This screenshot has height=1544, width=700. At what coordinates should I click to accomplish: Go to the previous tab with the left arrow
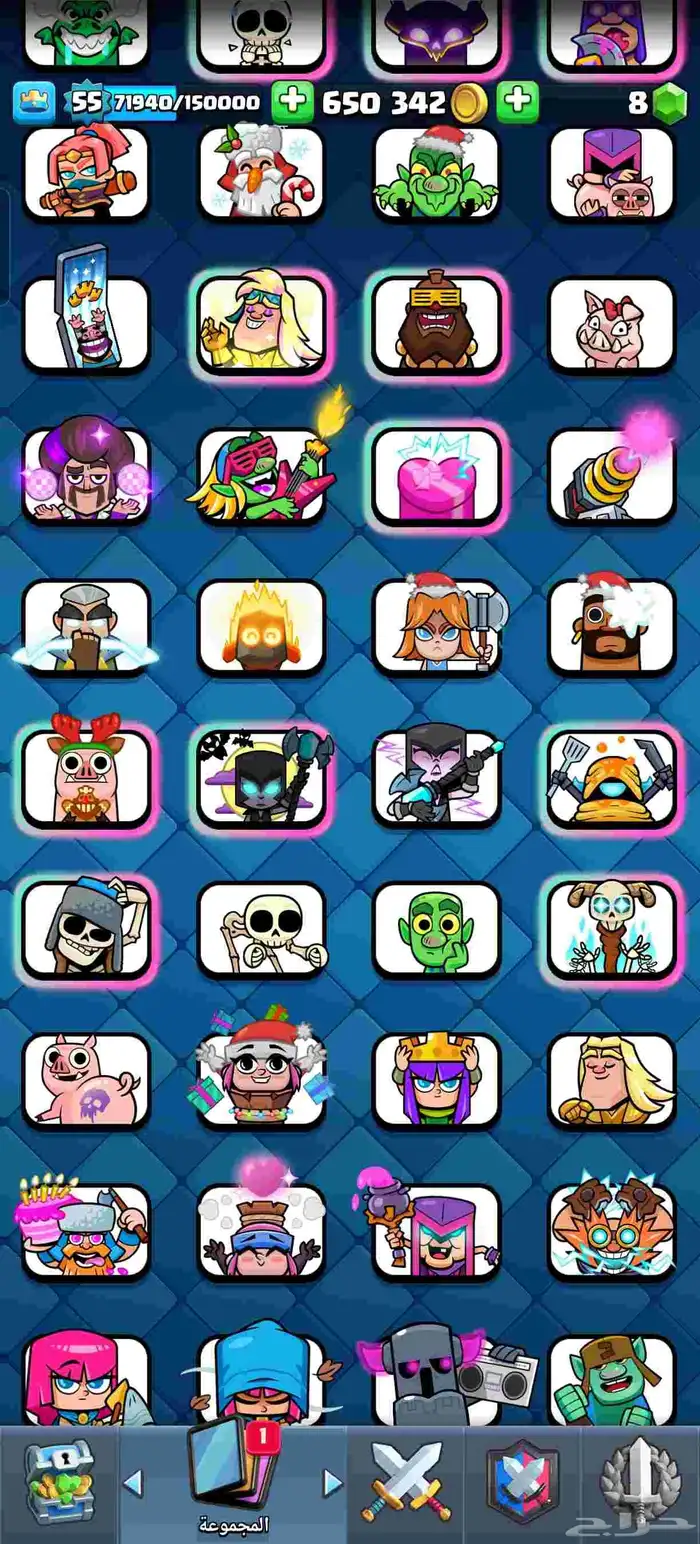(x=132, y=1482)
